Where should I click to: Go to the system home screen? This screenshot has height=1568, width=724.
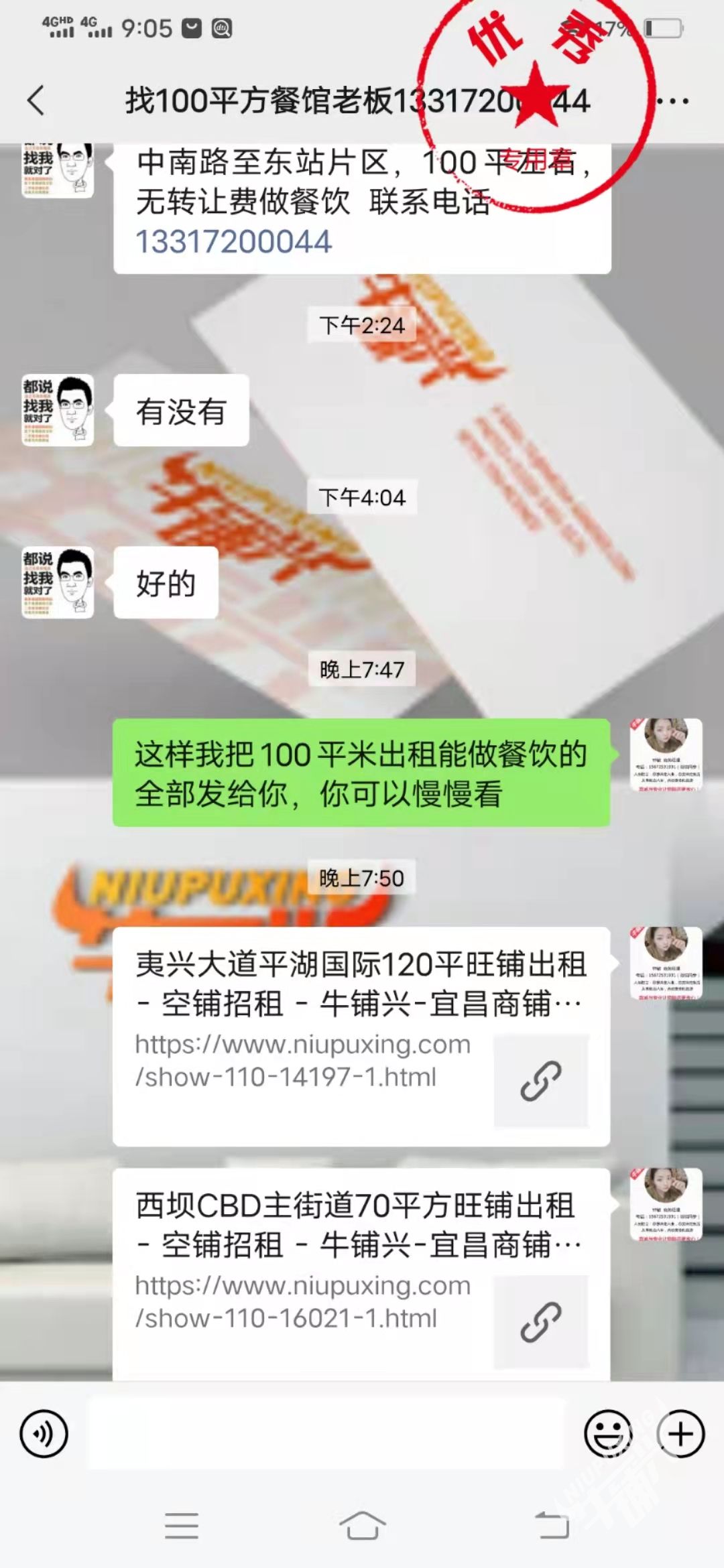point(362,1526)
